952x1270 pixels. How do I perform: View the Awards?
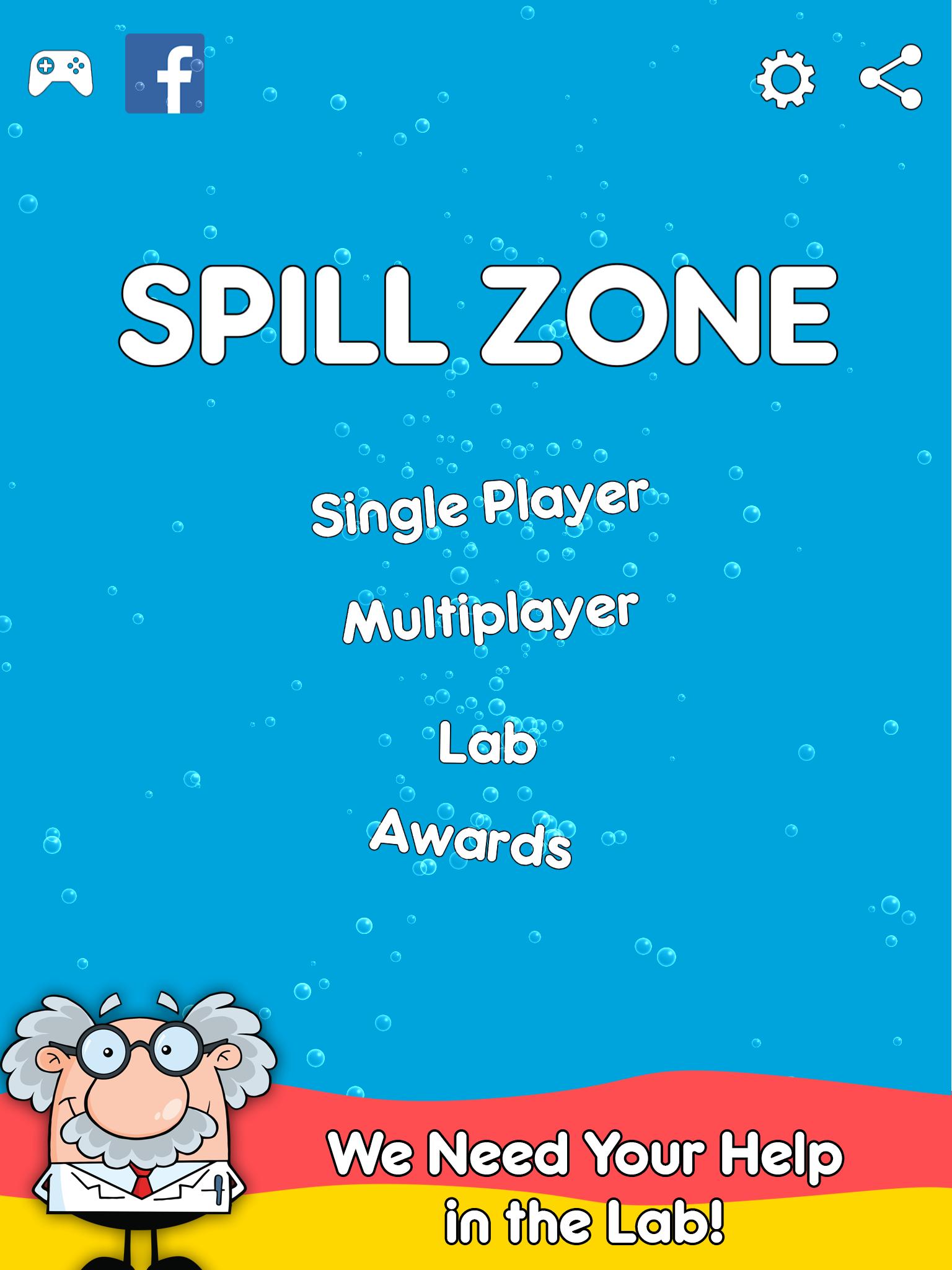click(471, 838)
